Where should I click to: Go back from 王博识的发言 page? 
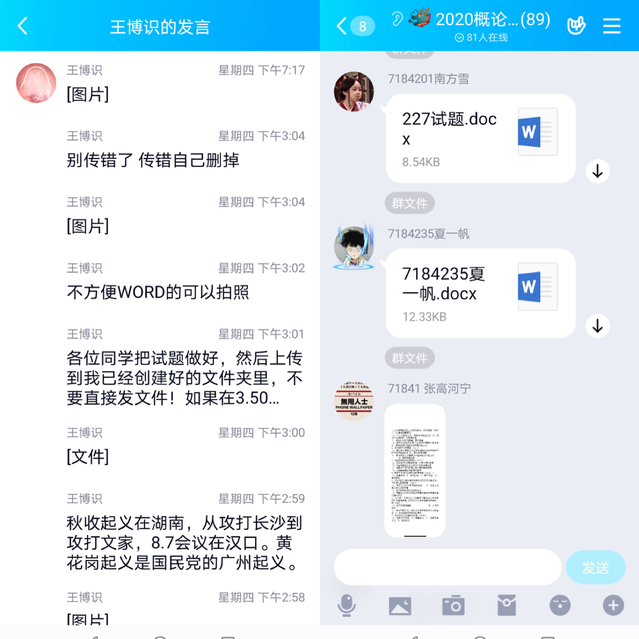(x=22, y=26)
